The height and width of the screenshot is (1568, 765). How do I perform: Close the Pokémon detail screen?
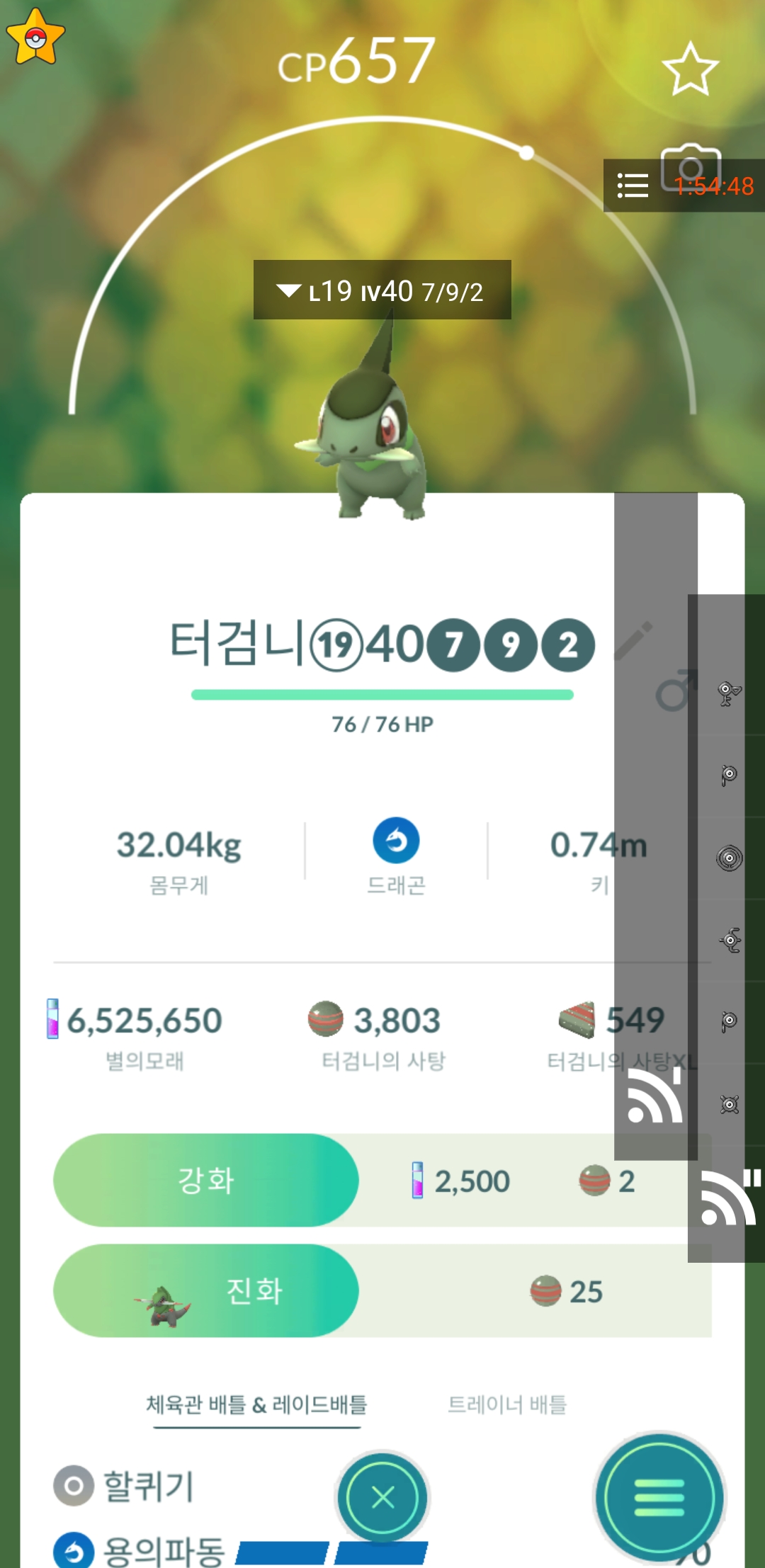click(382, 1497)
